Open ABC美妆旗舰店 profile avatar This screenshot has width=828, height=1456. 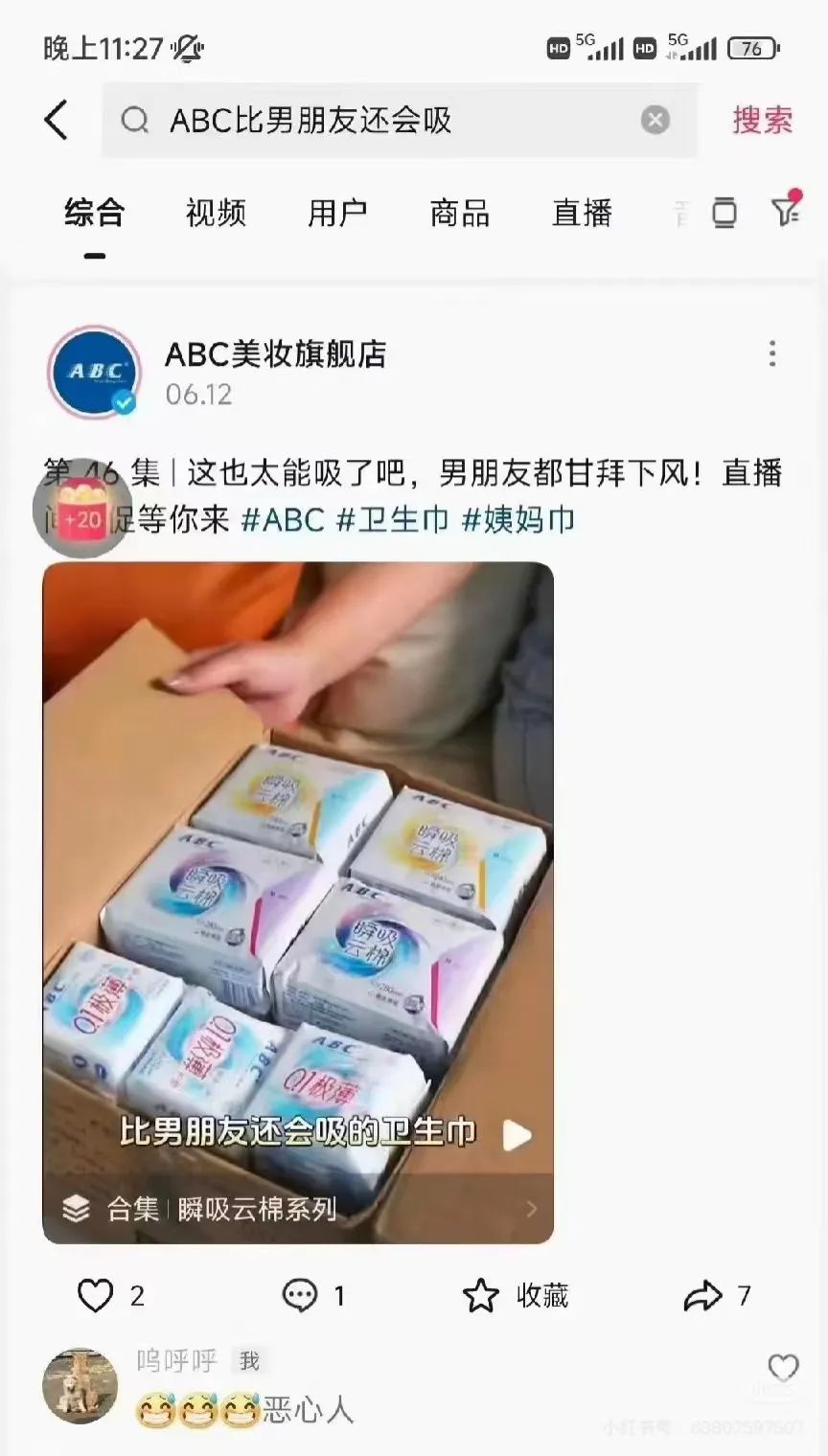click(94, 373)
